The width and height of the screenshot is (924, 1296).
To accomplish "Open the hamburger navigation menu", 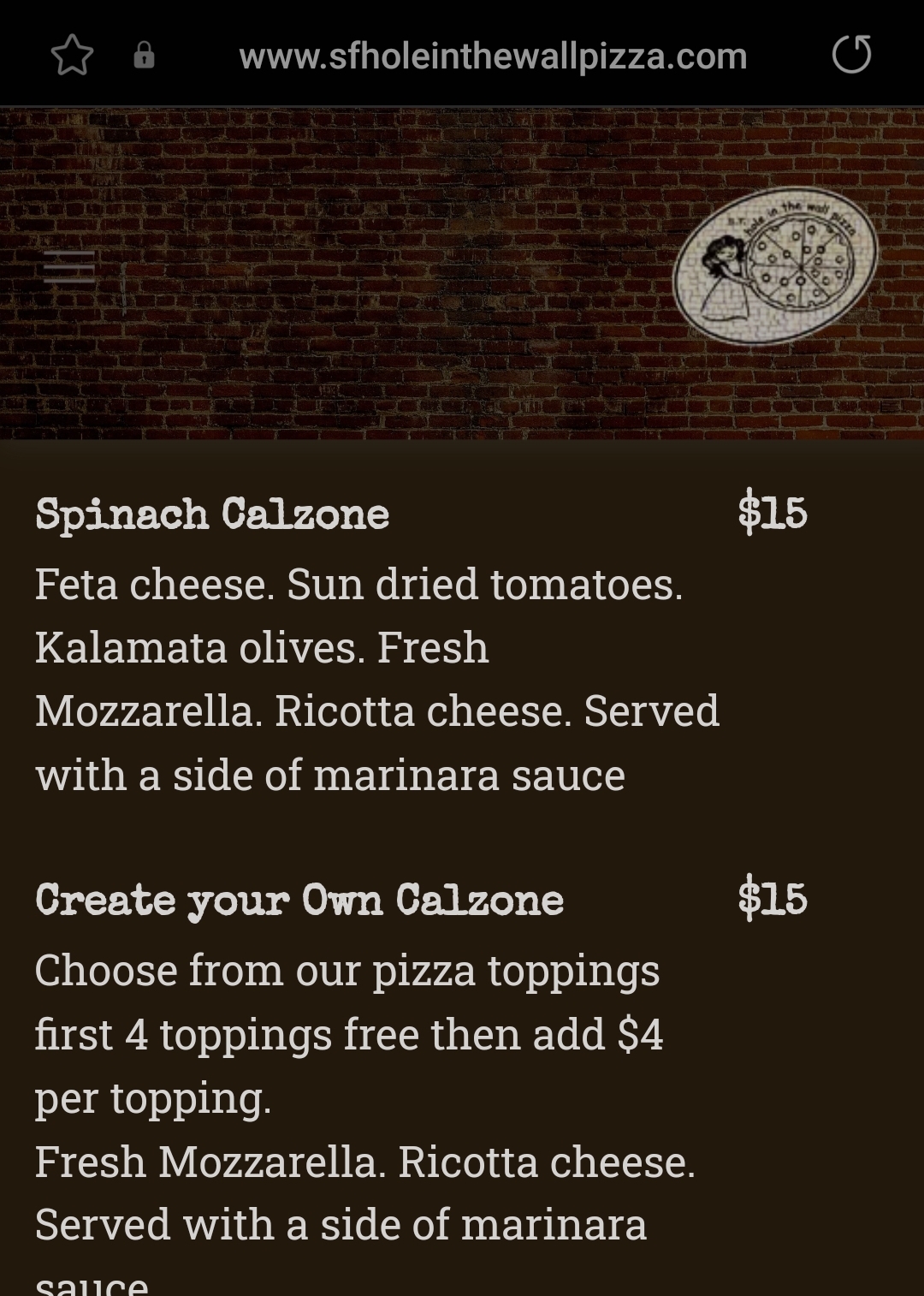I will point(69,267).
